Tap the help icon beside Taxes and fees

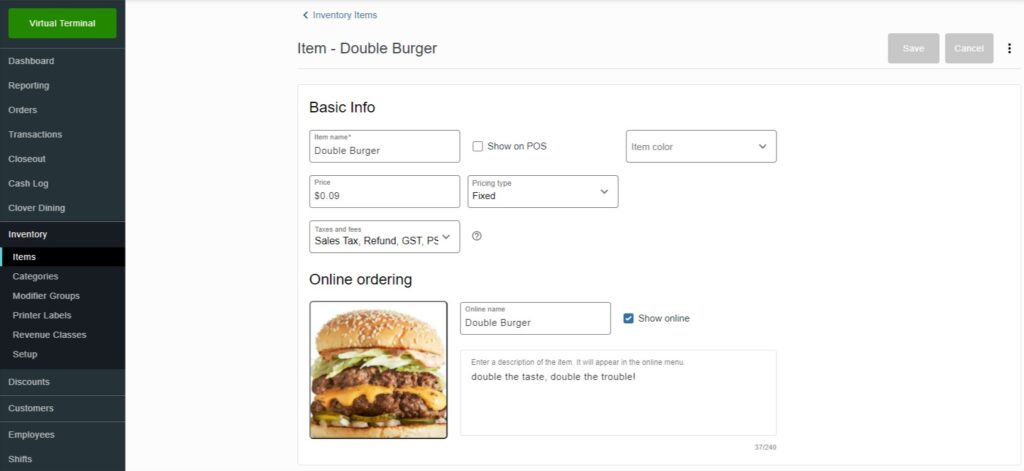pos(477,237)
